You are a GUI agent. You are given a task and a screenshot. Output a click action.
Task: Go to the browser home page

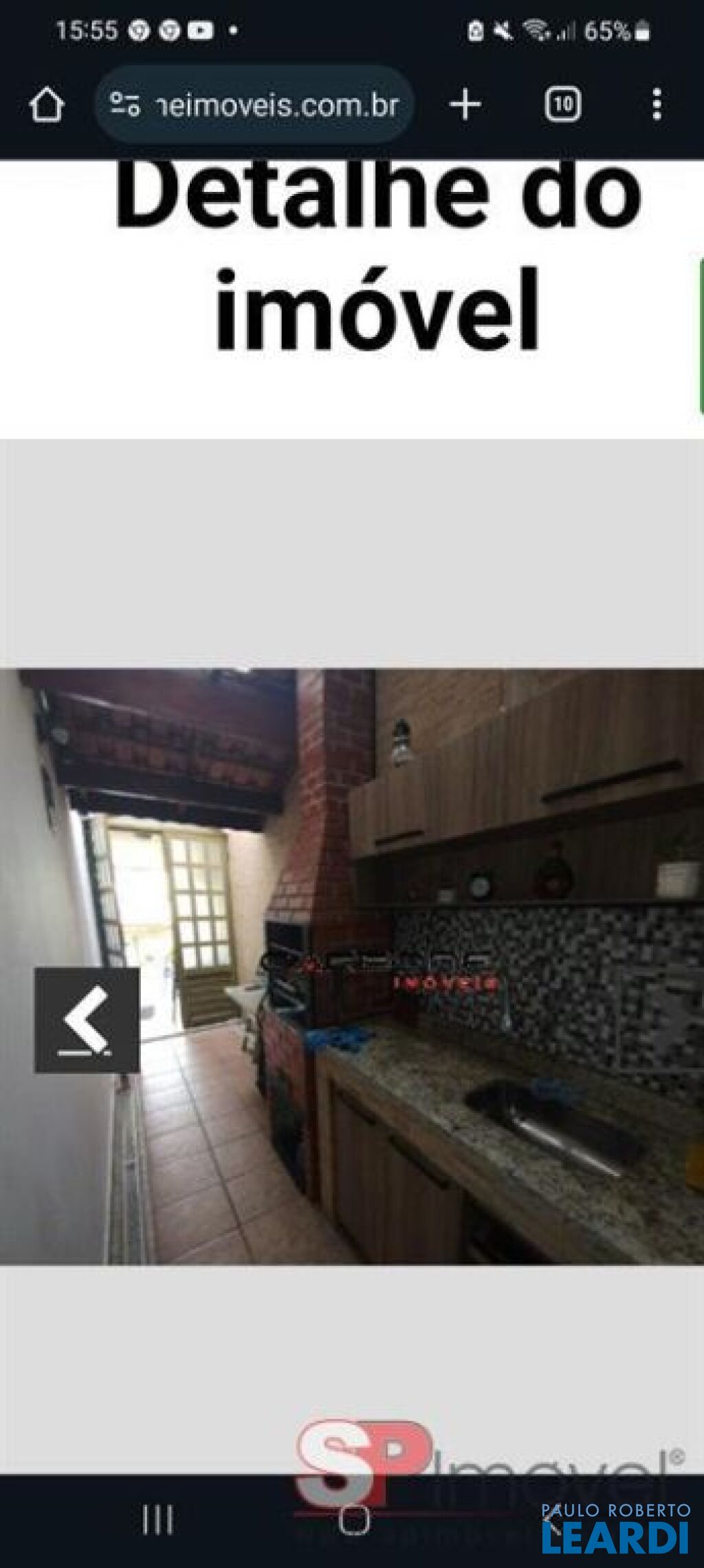coord(46,105)
